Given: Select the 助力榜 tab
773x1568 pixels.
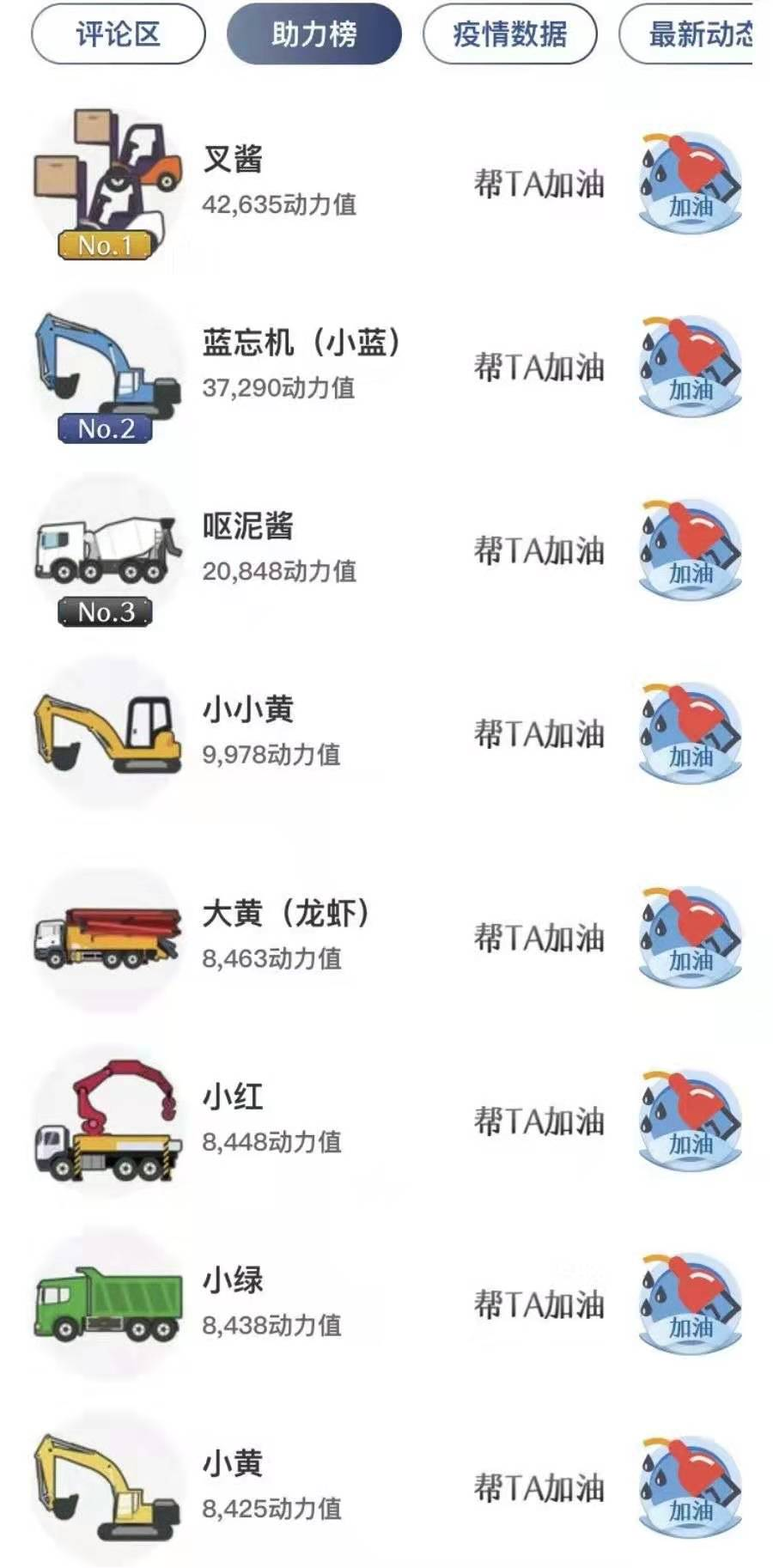Looking at the screenshot, I should click(313, 34).
